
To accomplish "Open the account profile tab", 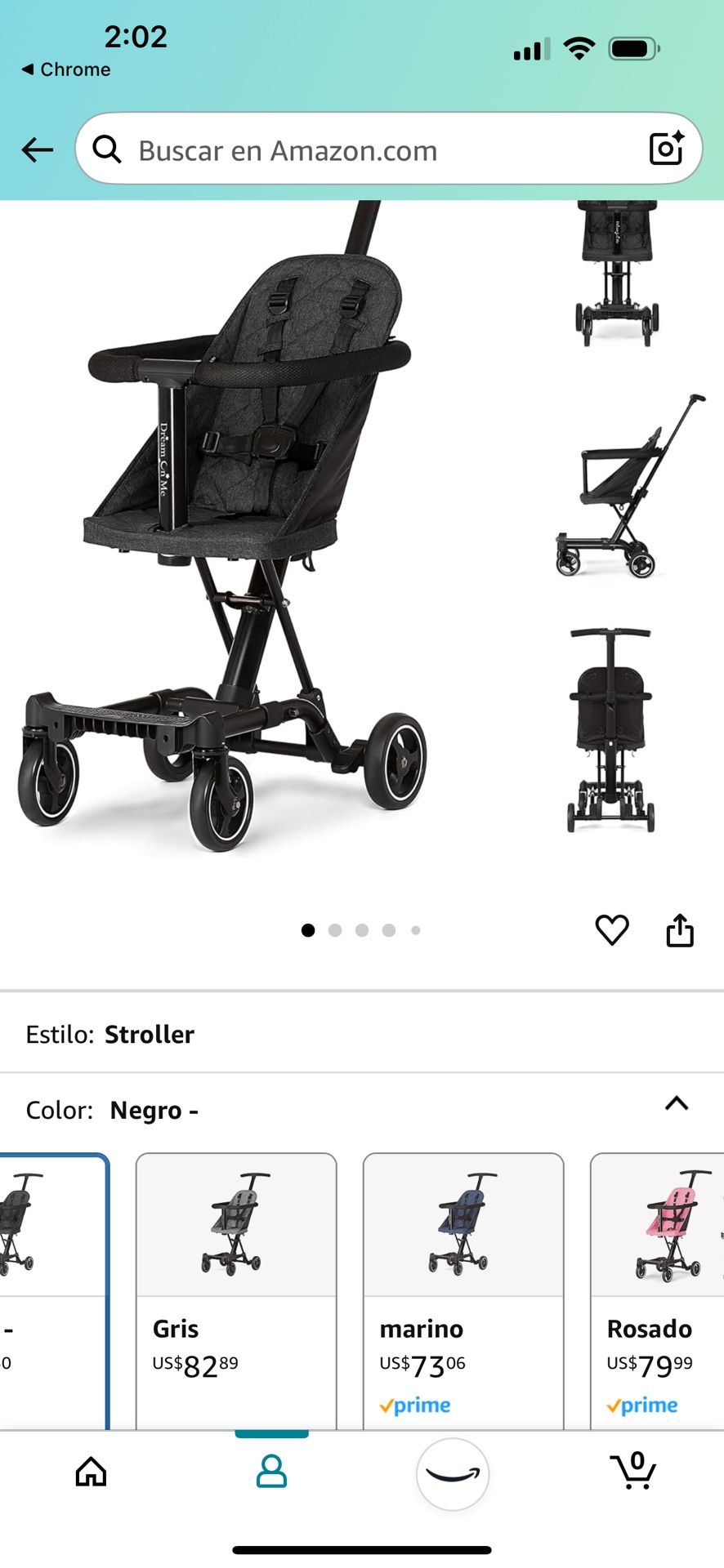I will [x=271, y=1472].
